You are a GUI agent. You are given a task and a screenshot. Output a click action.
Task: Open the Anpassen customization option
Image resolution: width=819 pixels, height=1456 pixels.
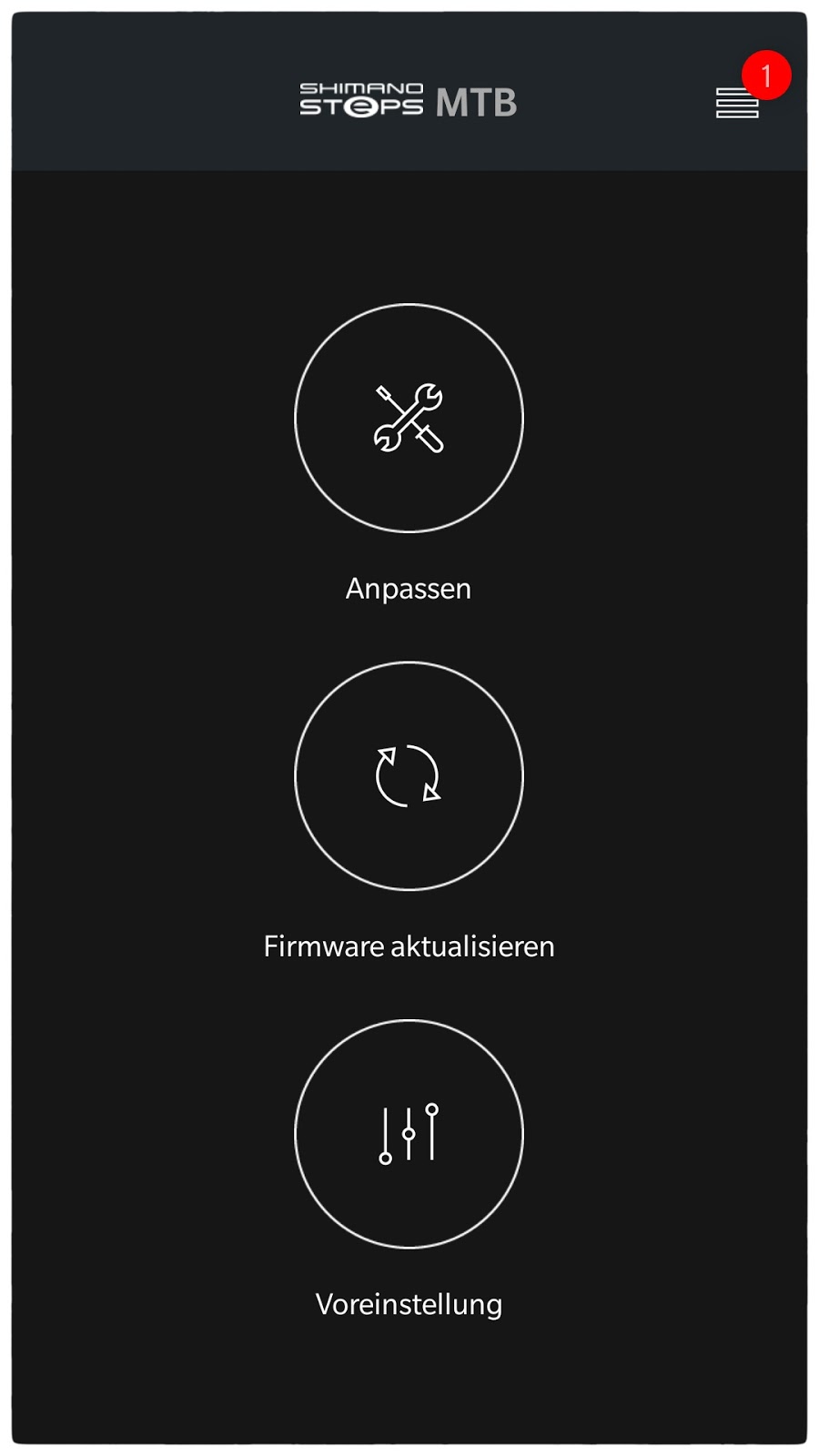tap(409, 418)
